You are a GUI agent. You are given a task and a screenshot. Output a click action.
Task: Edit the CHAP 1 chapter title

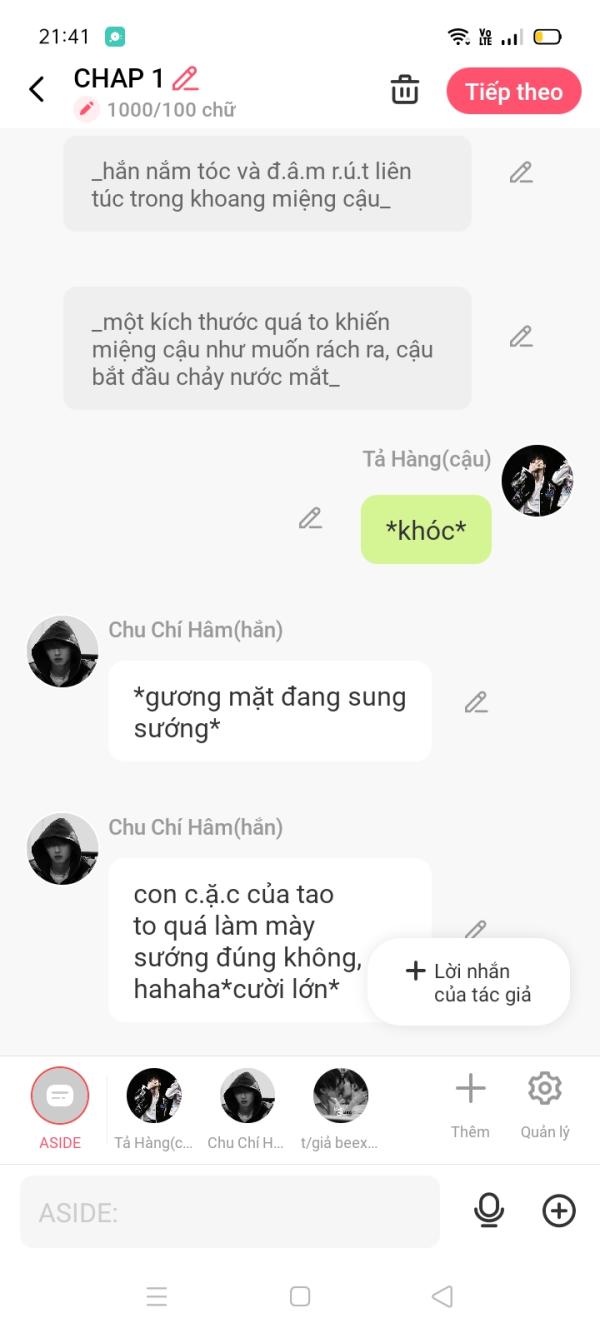click(185, 78)
